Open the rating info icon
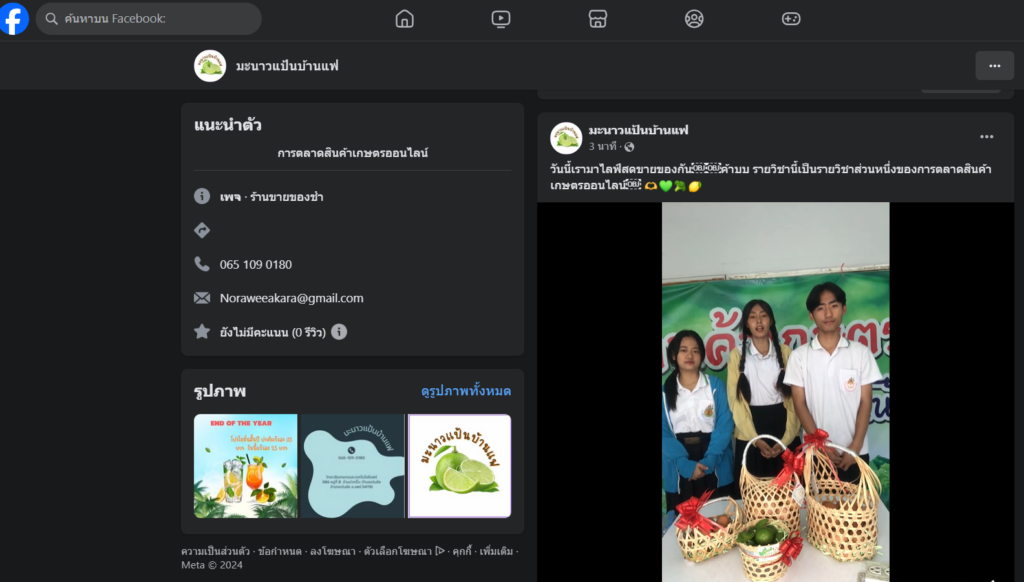The image size is (1024, 582). click(x=339, y=331)
